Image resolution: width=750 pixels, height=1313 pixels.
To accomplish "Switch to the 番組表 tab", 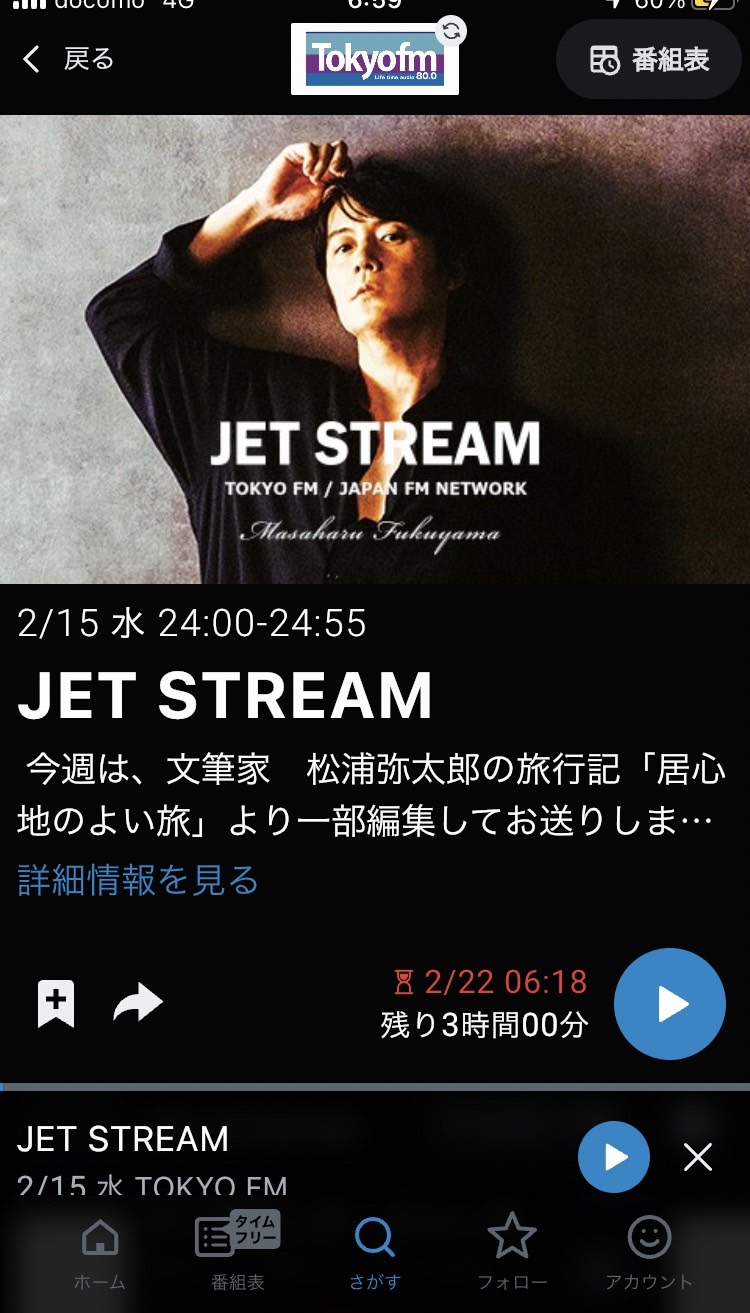I will [x=238, y=1252].
